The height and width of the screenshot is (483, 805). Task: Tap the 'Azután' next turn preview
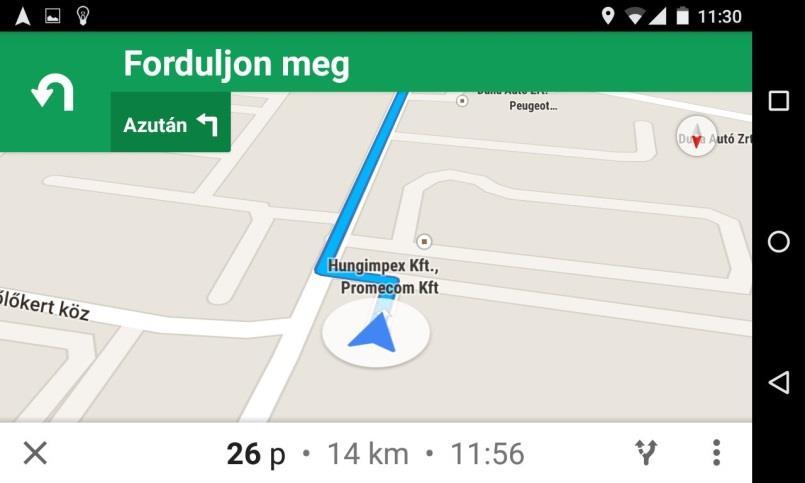coord(170,124)
